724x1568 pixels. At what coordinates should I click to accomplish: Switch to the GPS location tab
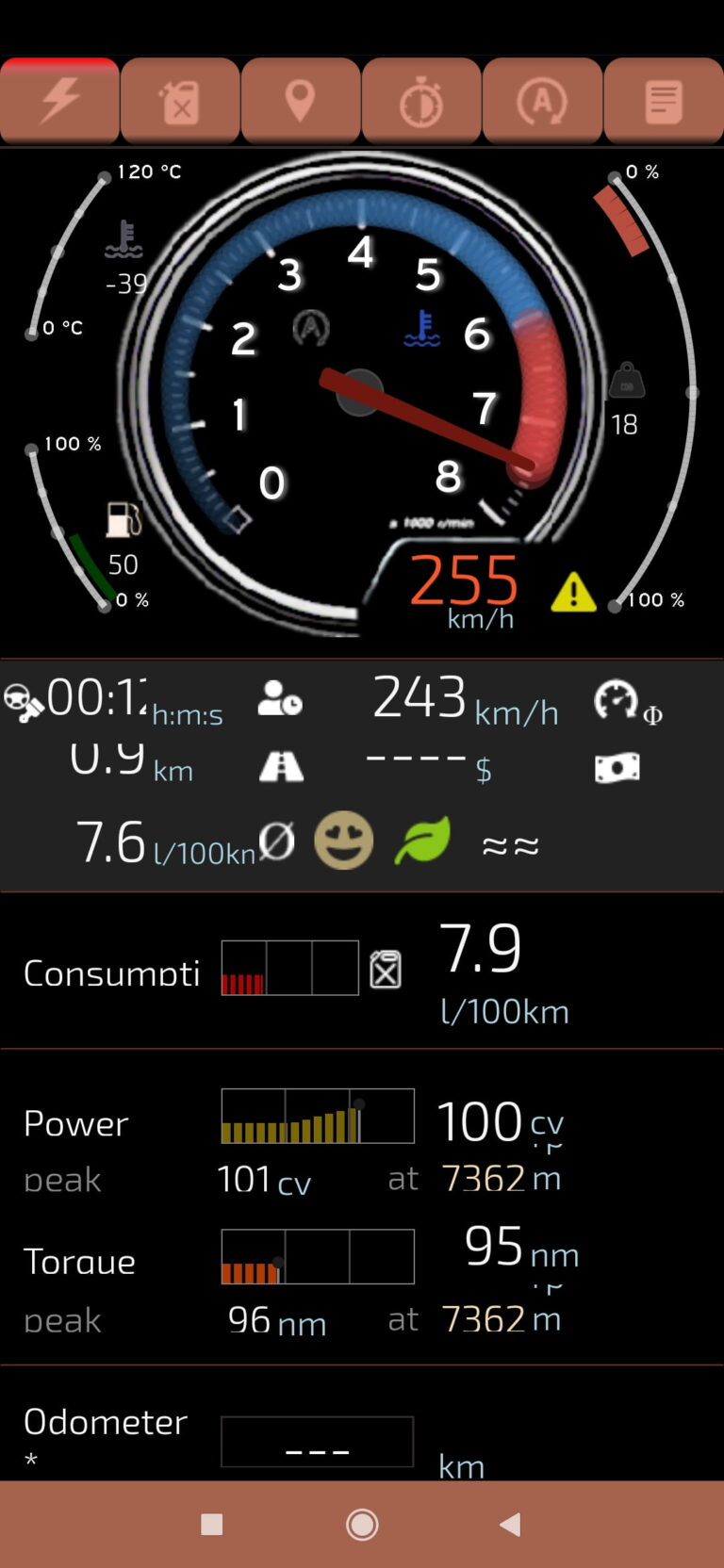(300, 100)
